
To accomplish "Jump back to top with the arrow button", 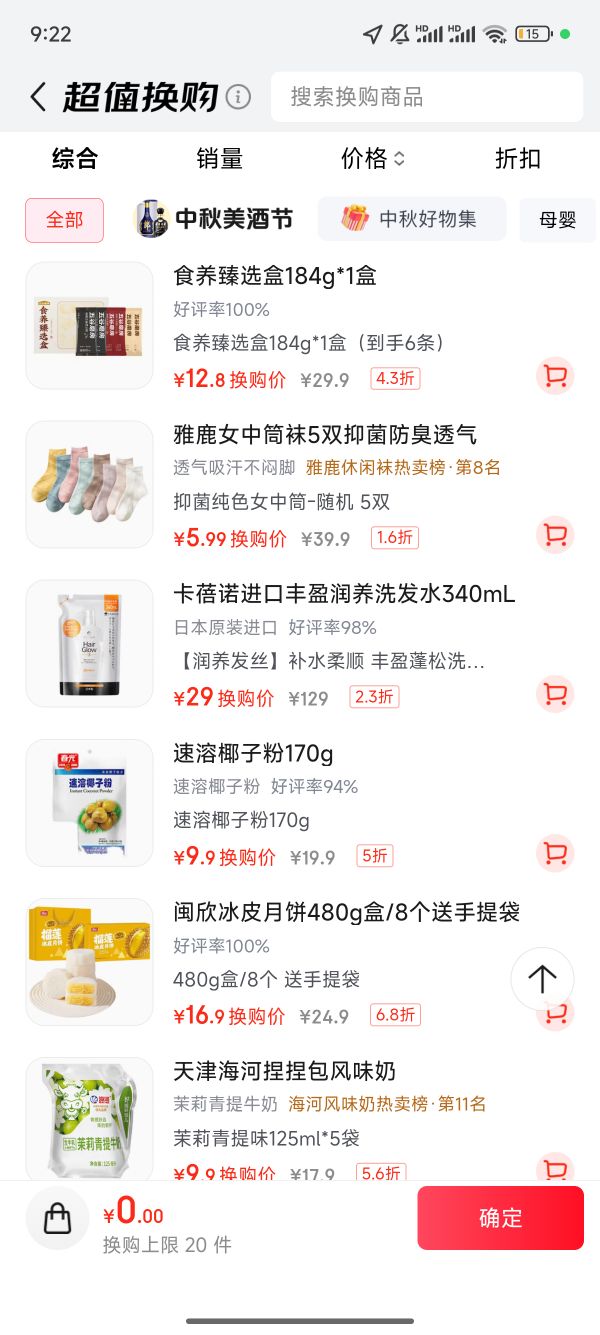I will click(x=542, y=978).
